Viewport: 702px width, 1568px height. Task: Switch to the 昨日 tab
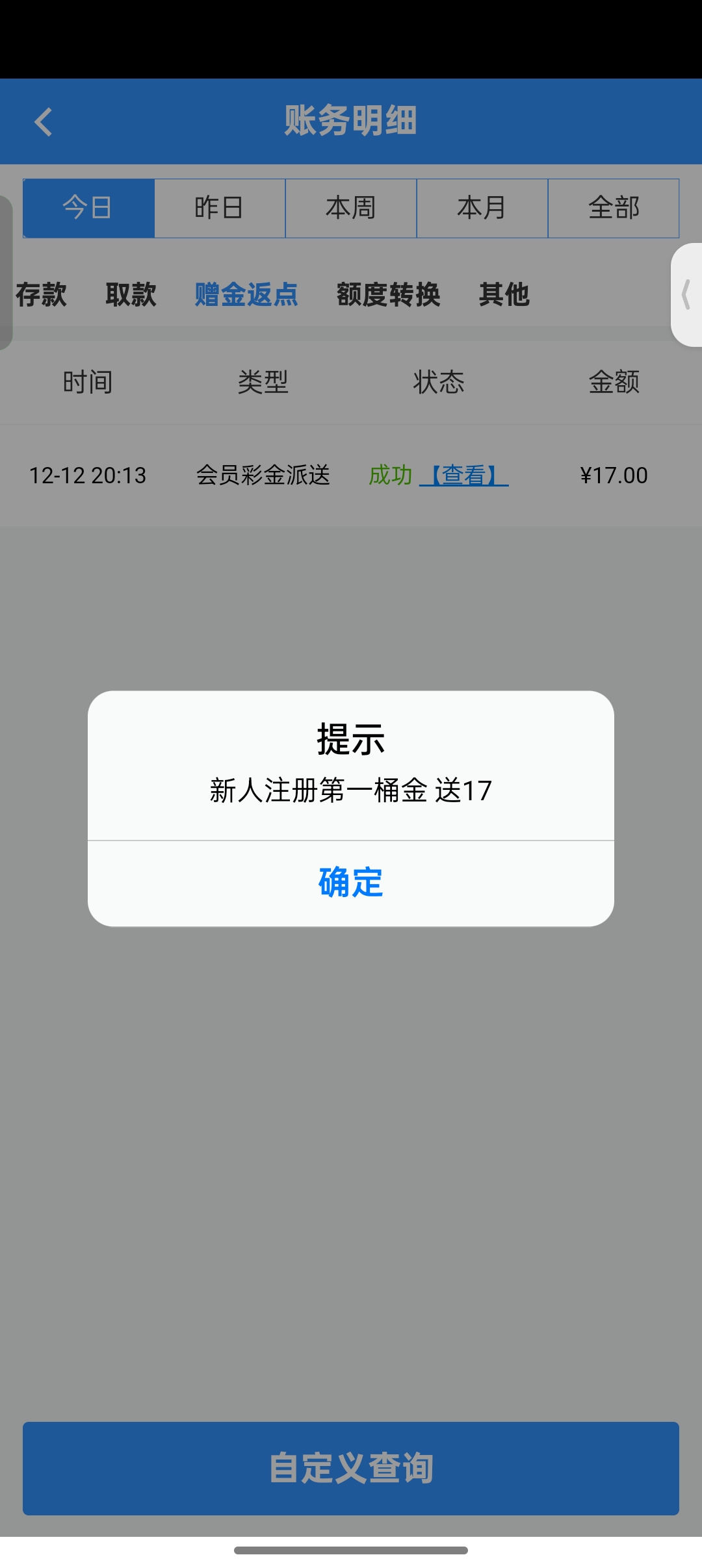(219, 207)
